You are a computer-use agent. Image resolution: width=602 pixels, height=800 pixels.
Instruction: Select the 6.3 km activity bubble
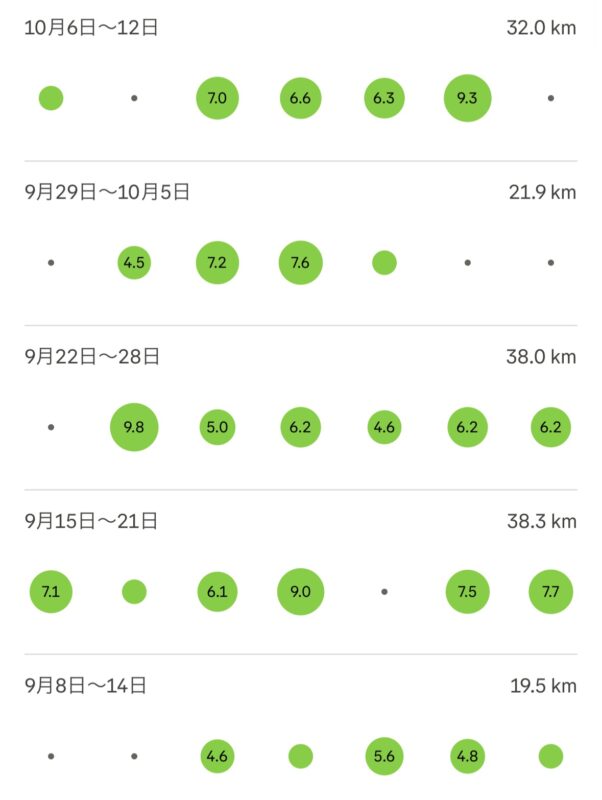click(384, 98)
